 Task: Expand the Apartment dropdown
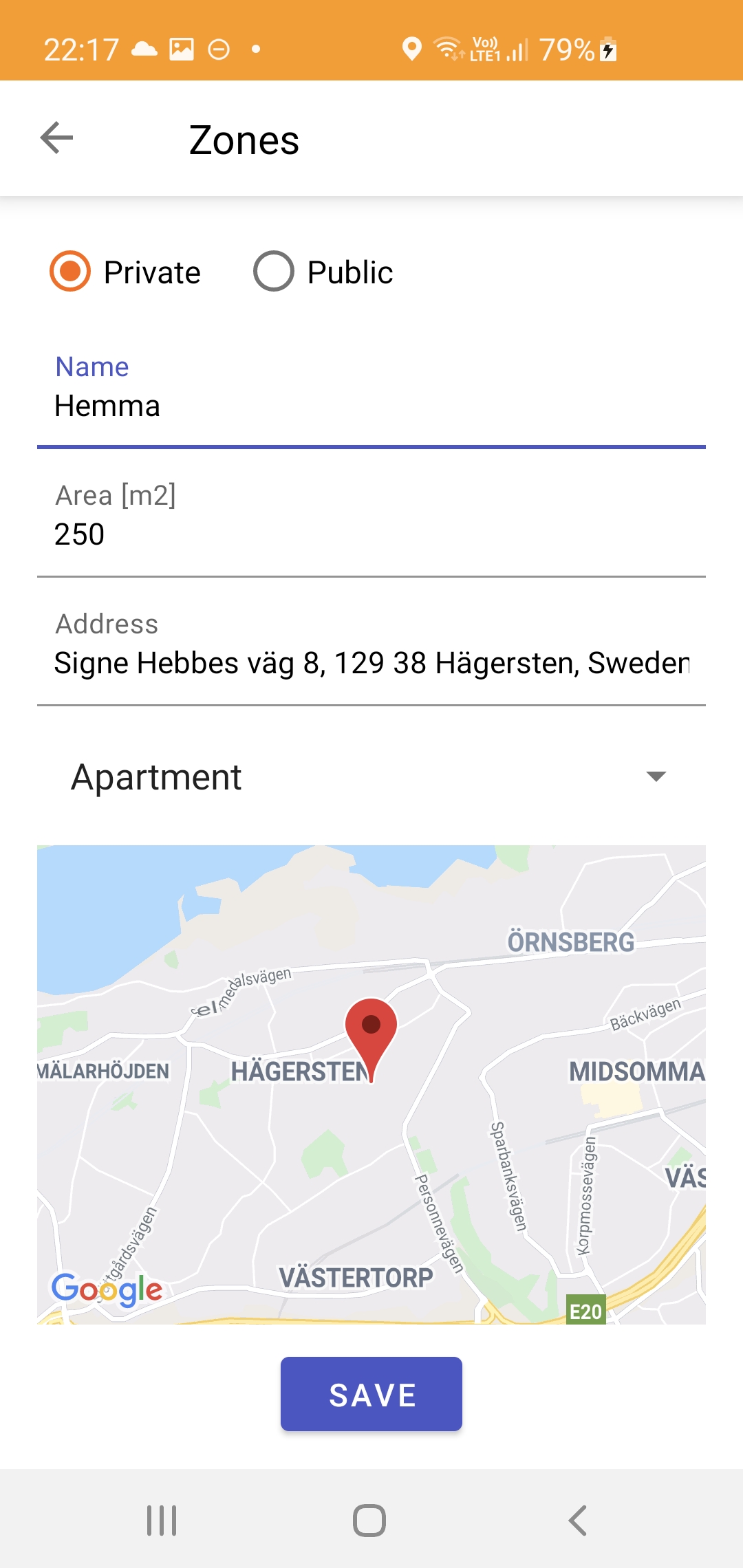click(x=371, y=777)
